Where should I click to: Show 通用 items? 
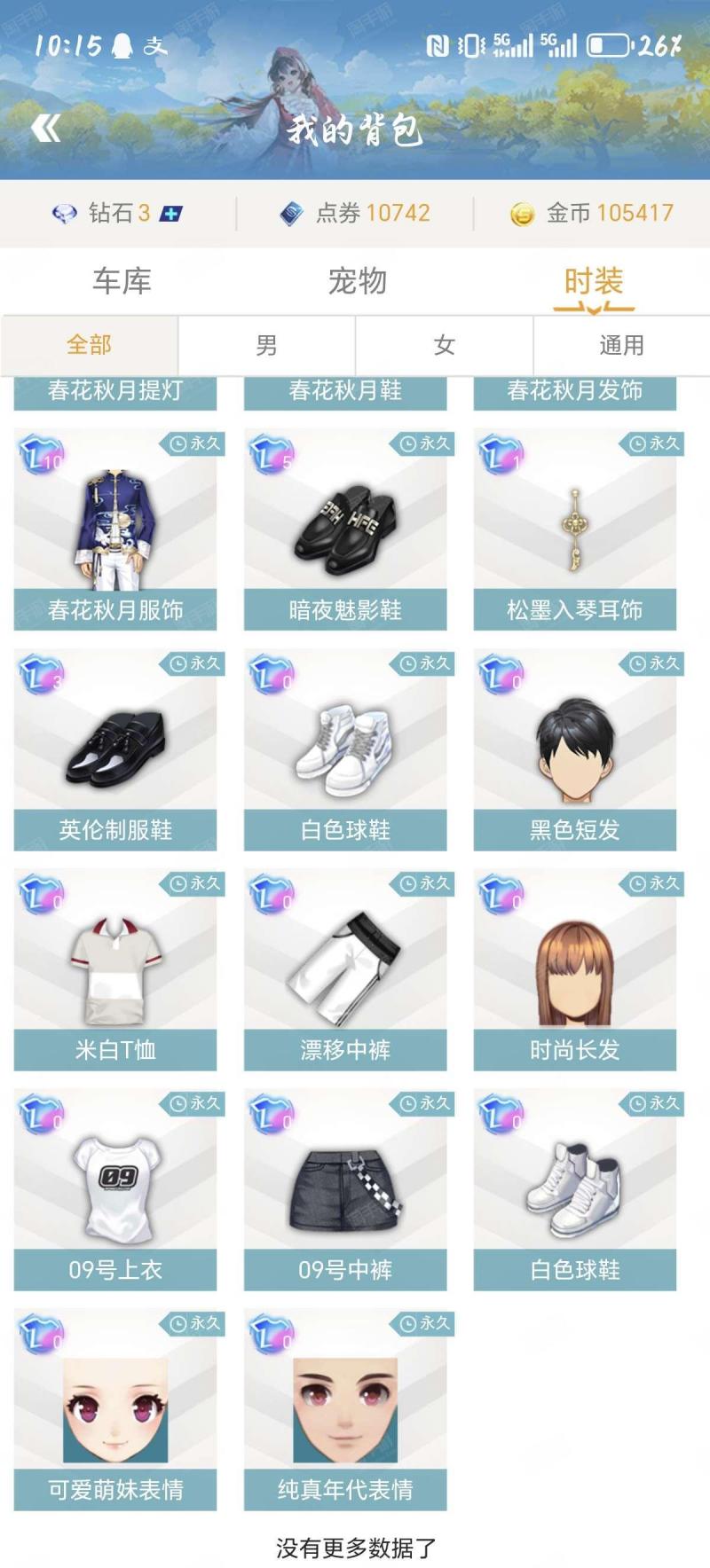[621, 345]
